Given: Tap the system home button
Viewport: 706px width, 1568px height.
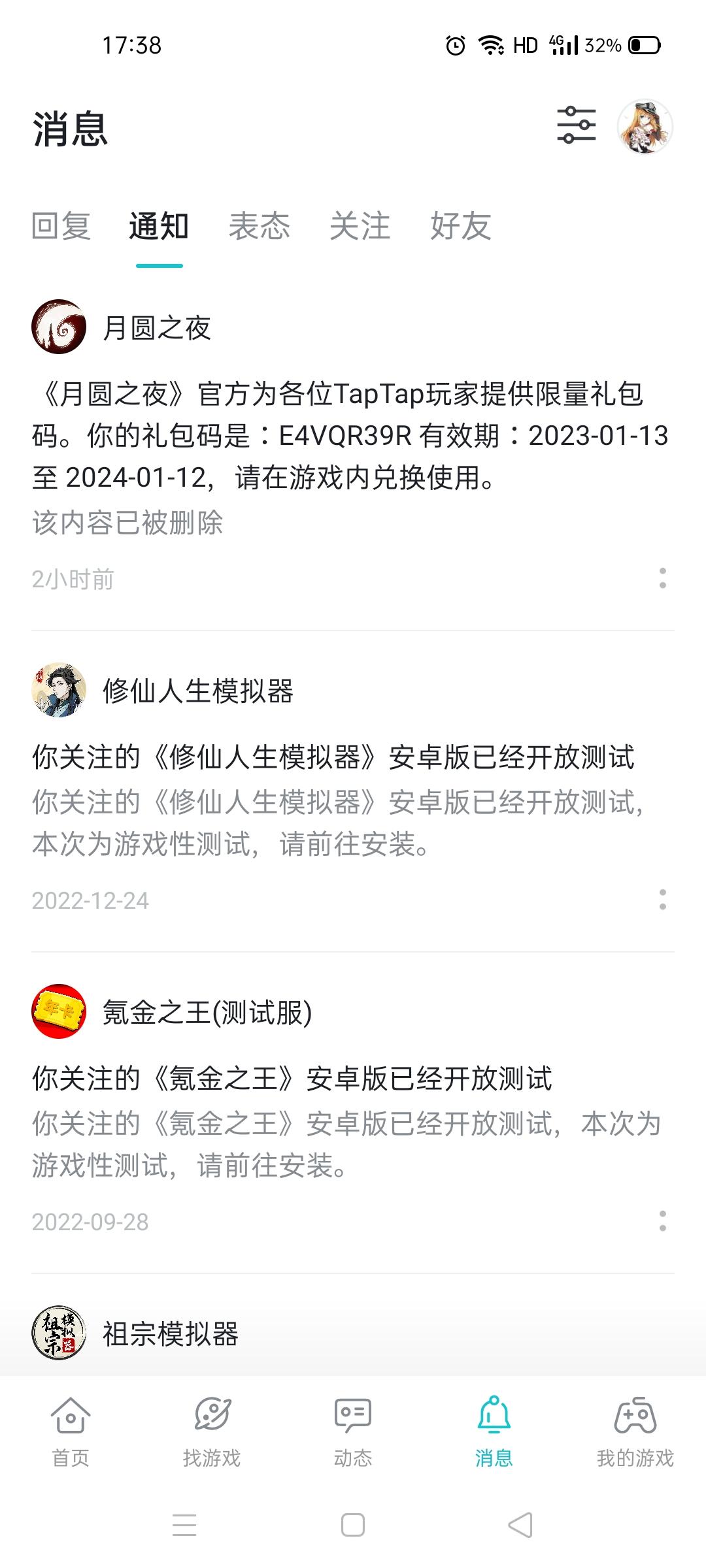Looking at the screenshot, I should (x=353, y=1526).
